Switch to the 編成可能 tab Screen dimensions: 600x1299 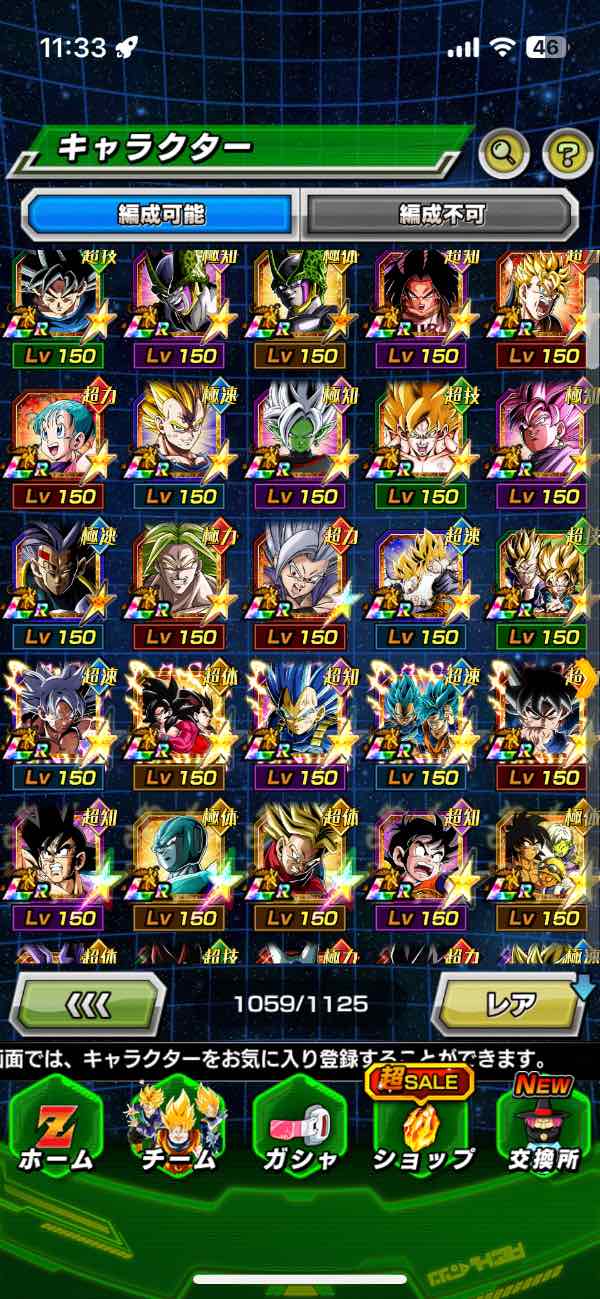coord(160,214)
